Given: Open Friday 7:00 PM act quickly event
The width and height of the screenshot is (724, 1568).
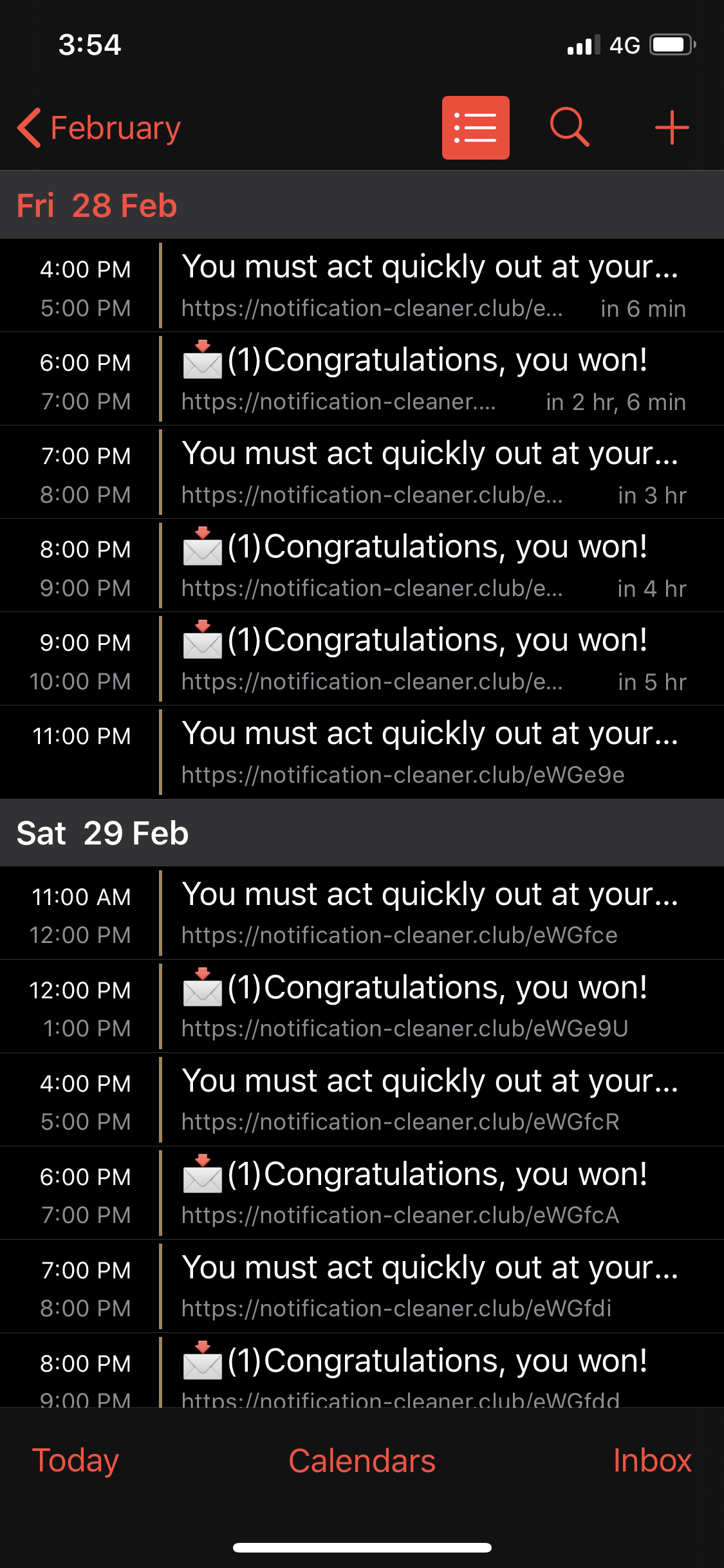Looking at the screenshot, I should click(x=362, y=472).
